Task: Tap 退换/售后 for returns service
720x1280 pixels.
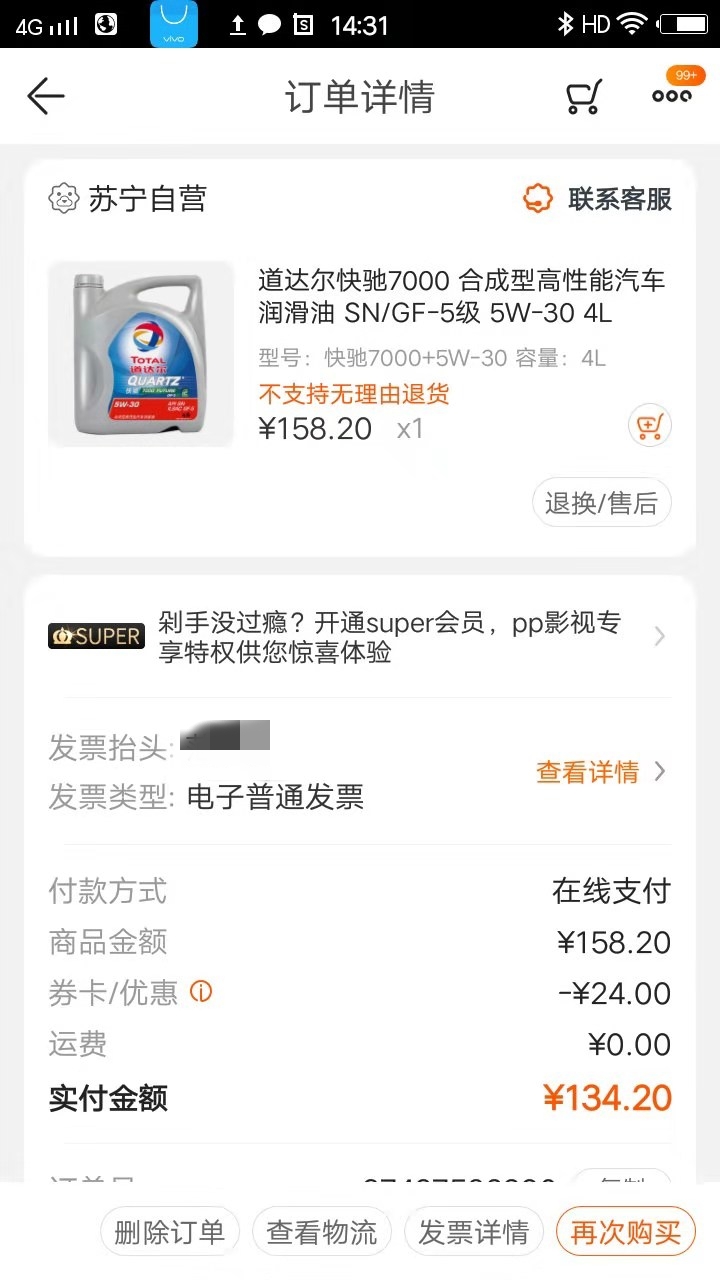Action: [601, 503]
